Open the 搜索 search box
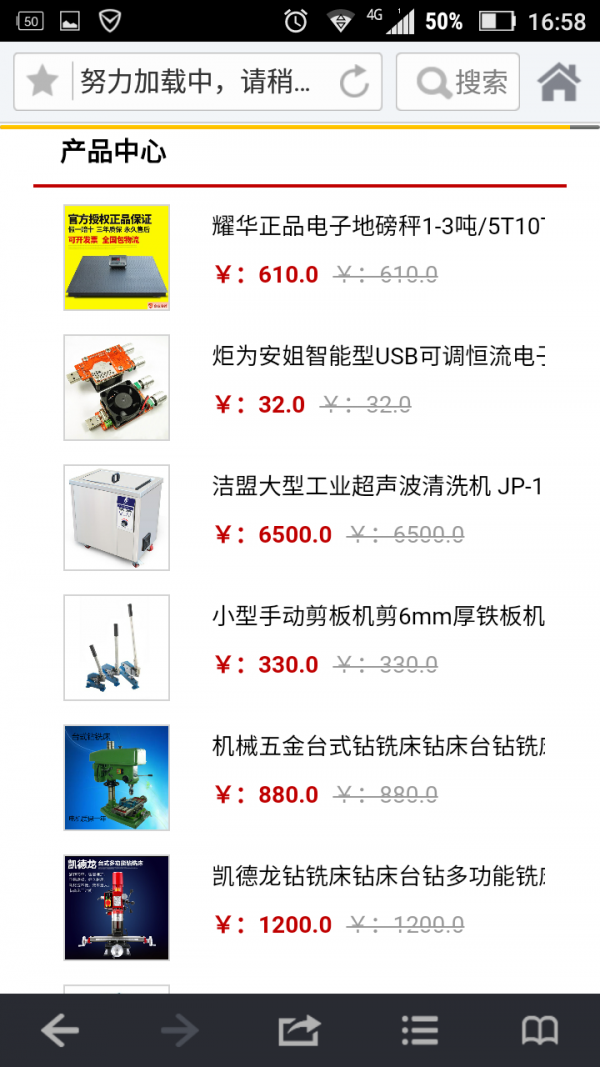The image size is (600, 1067). 459,82
